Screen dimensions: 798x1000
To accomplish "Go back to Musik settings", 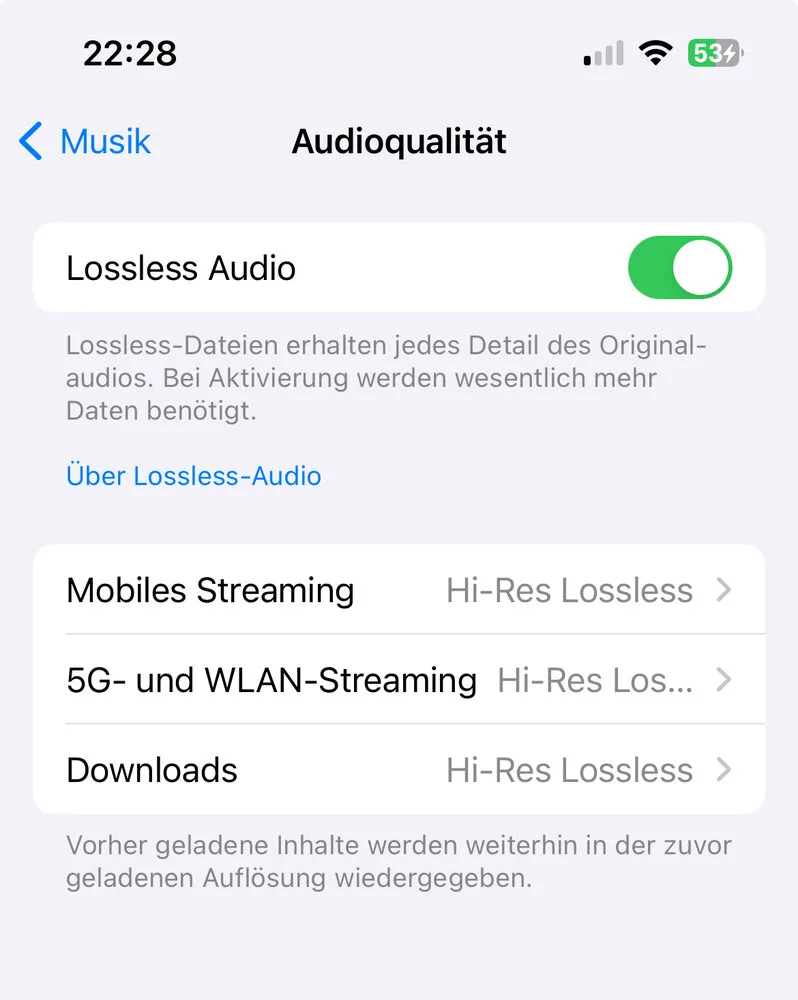I will (x=86, y=142).
